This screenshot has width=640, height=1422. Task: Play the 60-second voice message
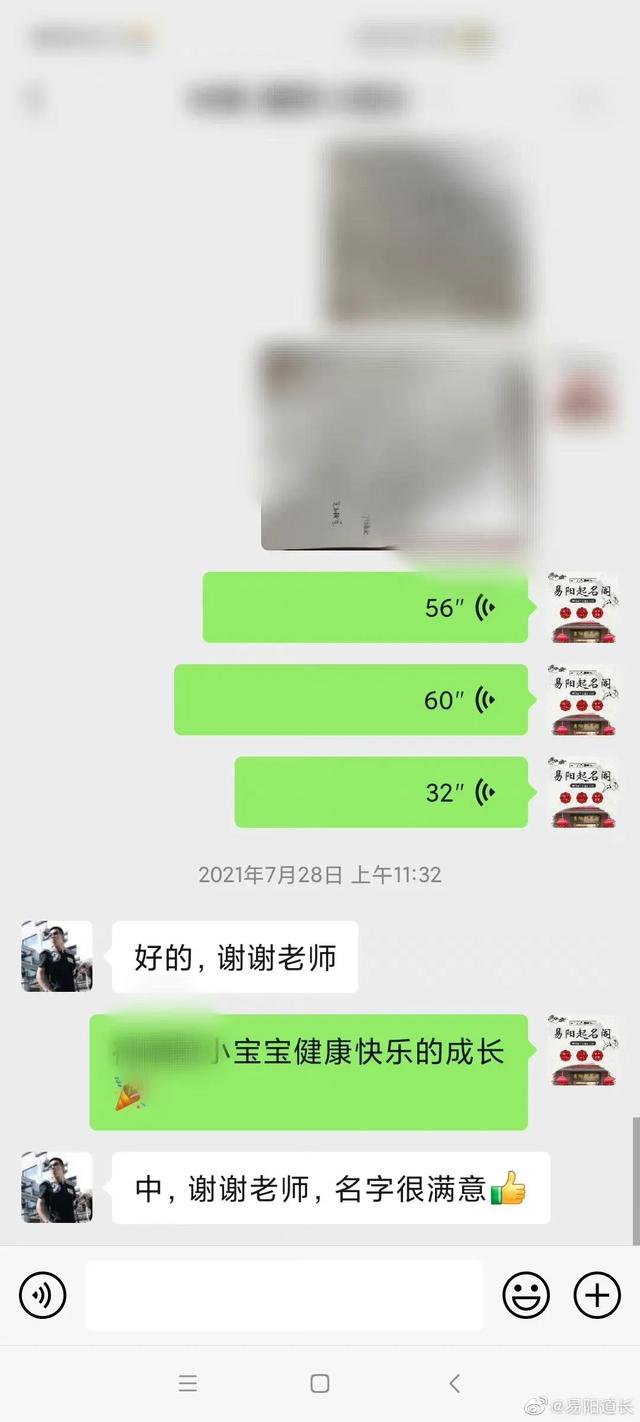pyautogui.click(x=351, y=700)
